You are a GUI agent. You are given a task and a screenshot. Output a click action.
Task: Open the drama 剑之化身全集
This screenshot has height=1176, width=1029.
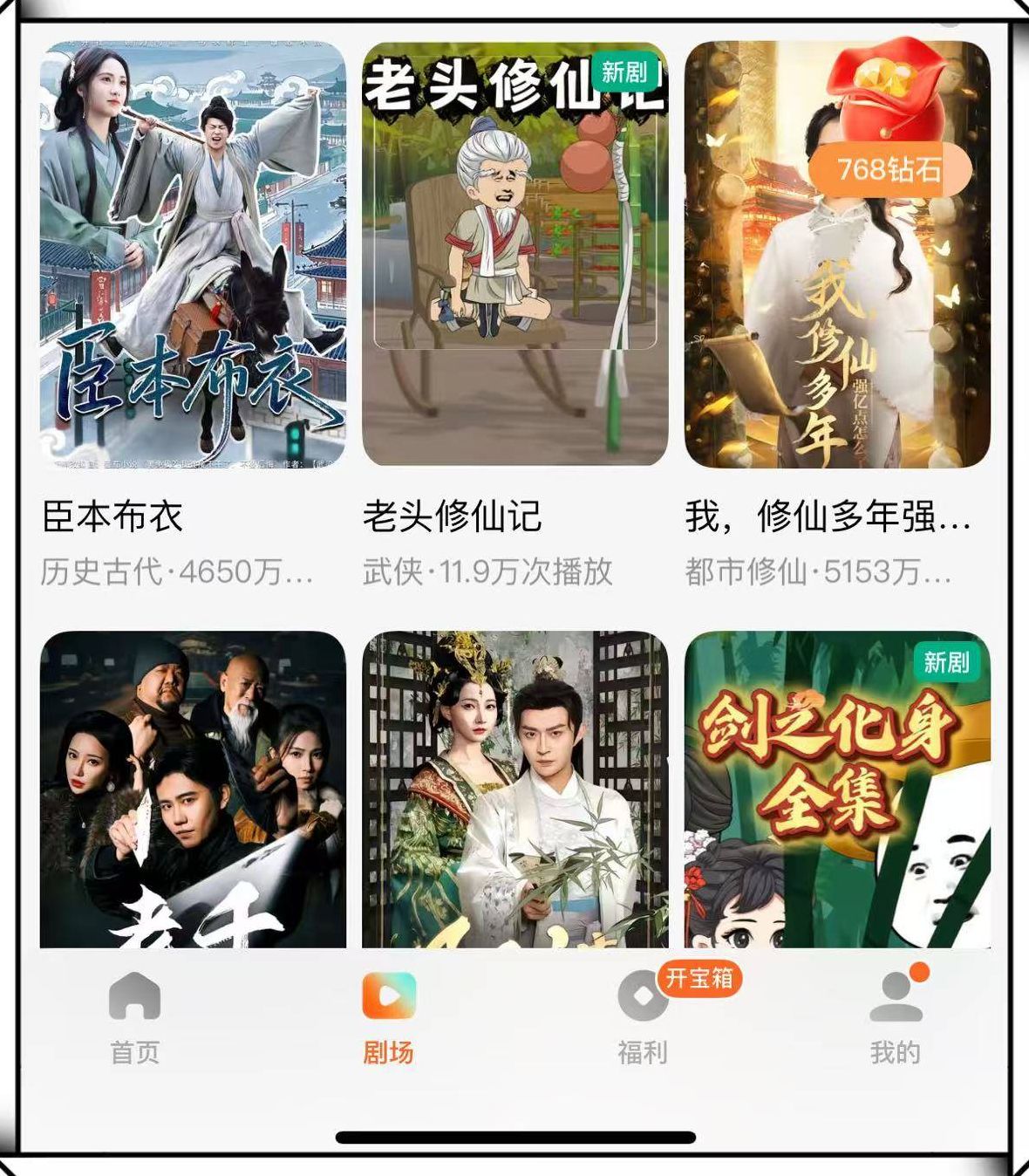pyautogui.click(x=837, y=790)
